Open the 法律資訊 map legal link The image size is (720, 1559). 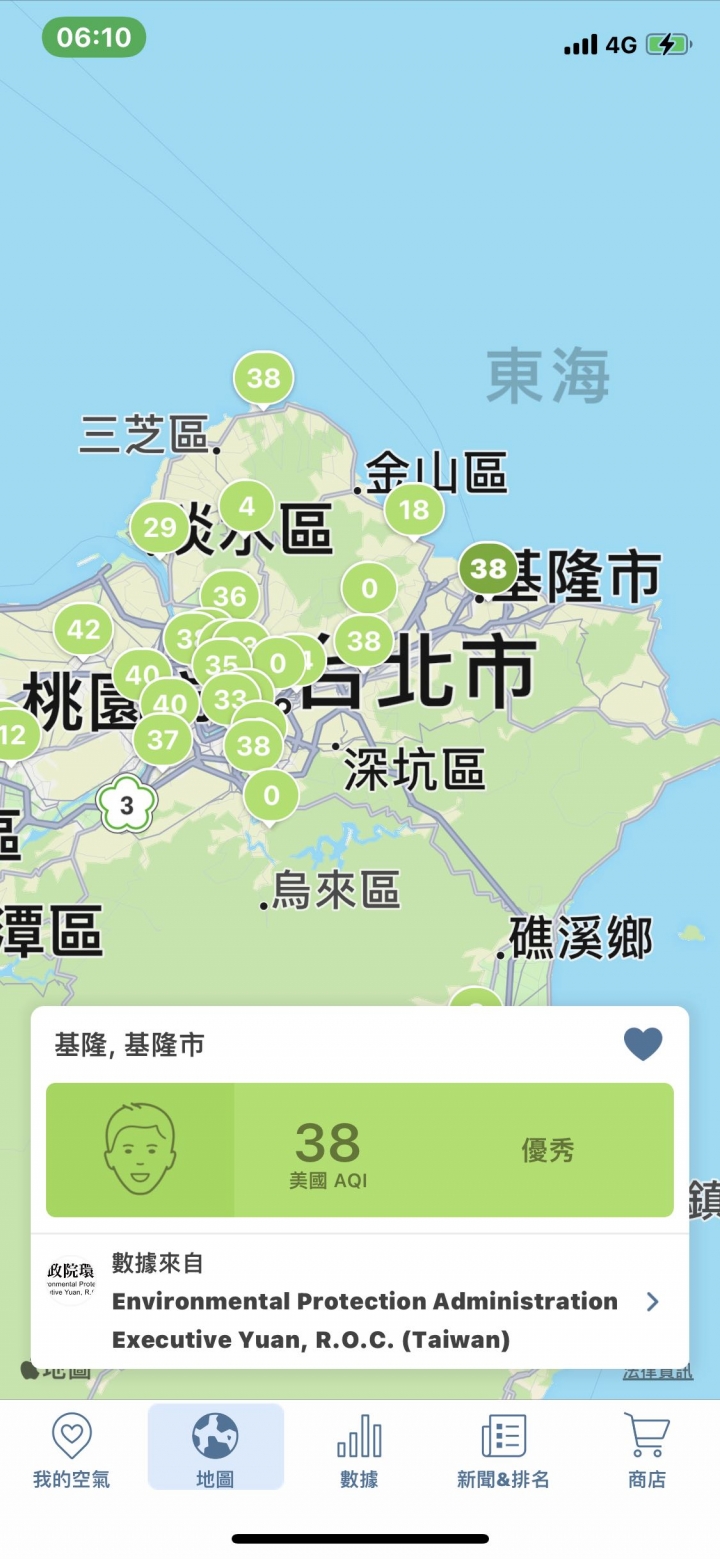[x=657, y=1372]
